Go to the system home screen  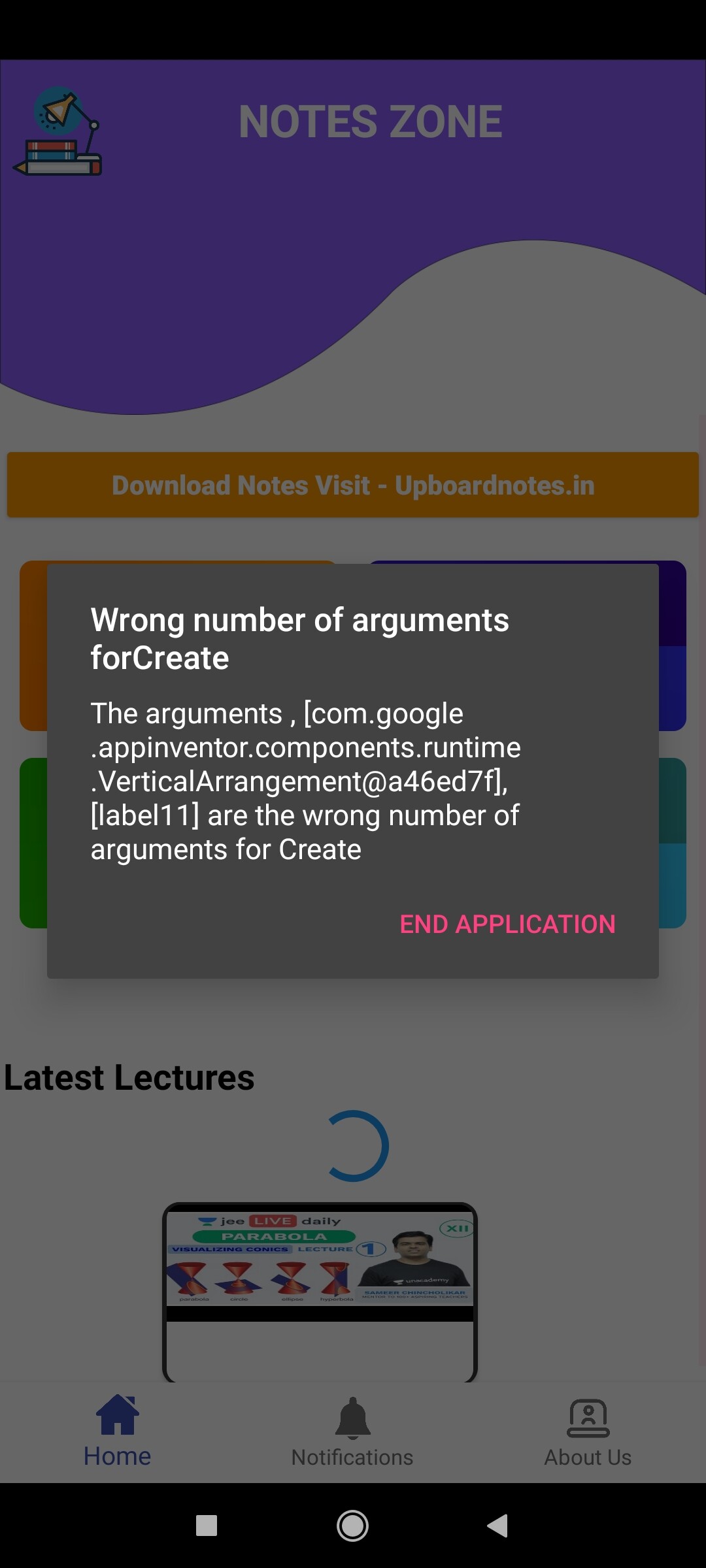352,1526
